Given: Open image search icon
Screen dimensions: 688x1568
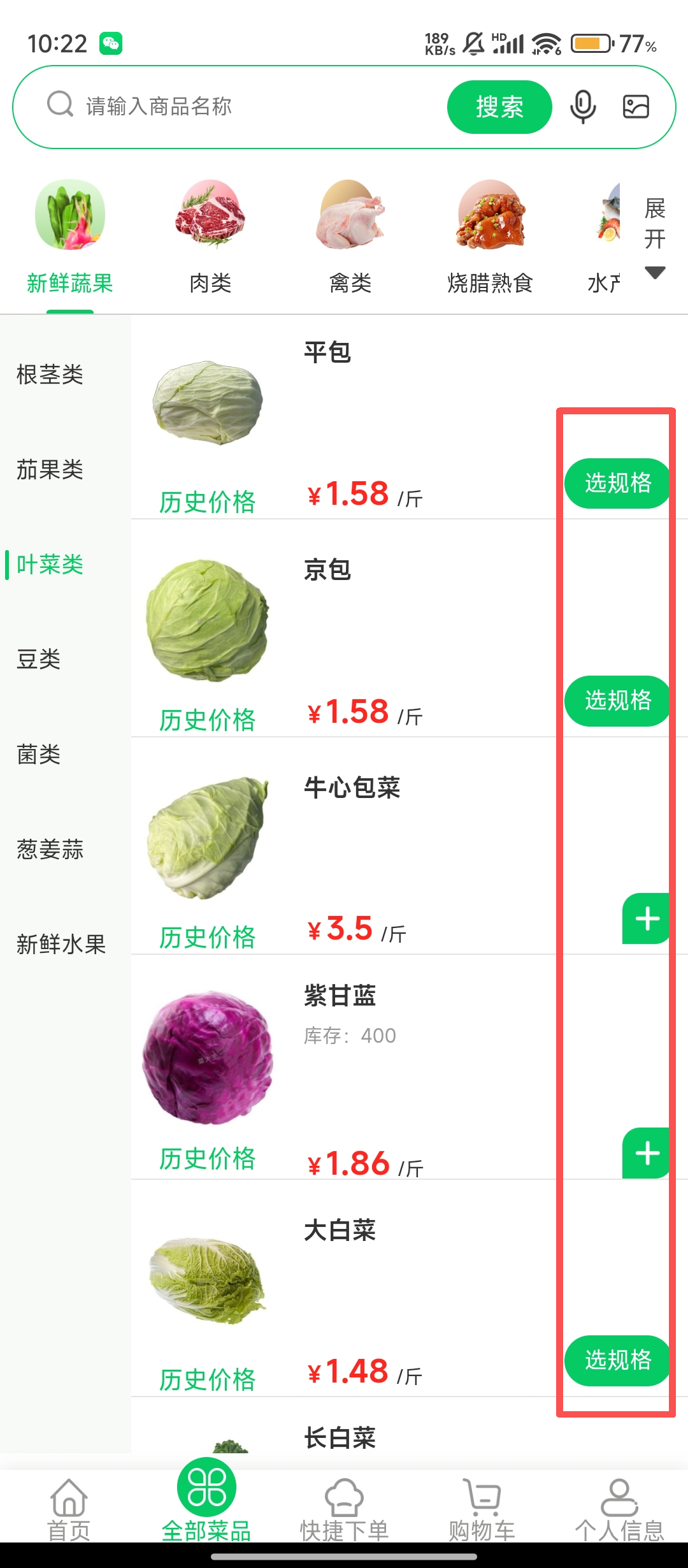Looking at the screenshot, I should click(x=635, y=106).
